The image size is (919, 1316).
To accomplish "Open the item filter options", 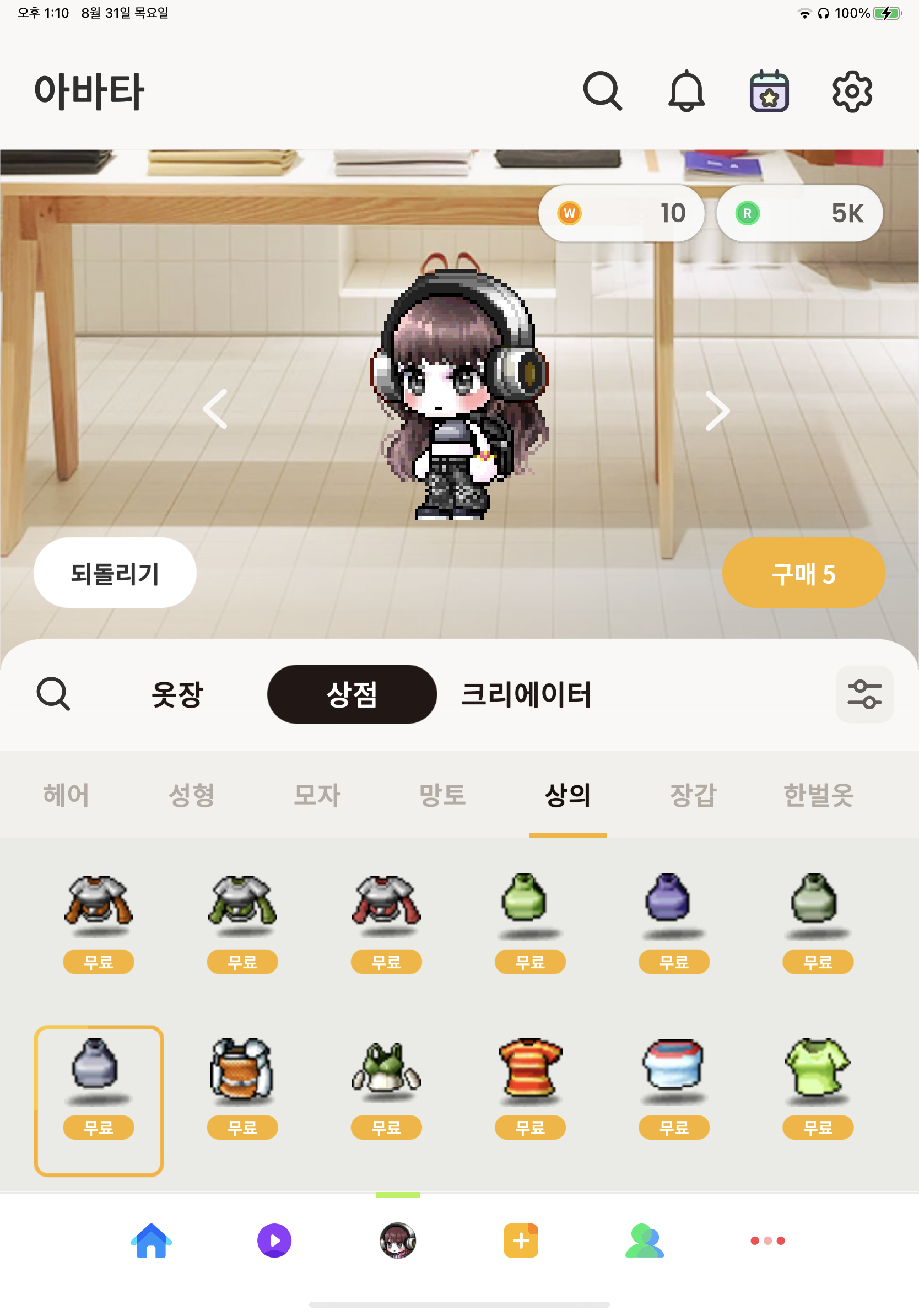I will pos(864,694).
